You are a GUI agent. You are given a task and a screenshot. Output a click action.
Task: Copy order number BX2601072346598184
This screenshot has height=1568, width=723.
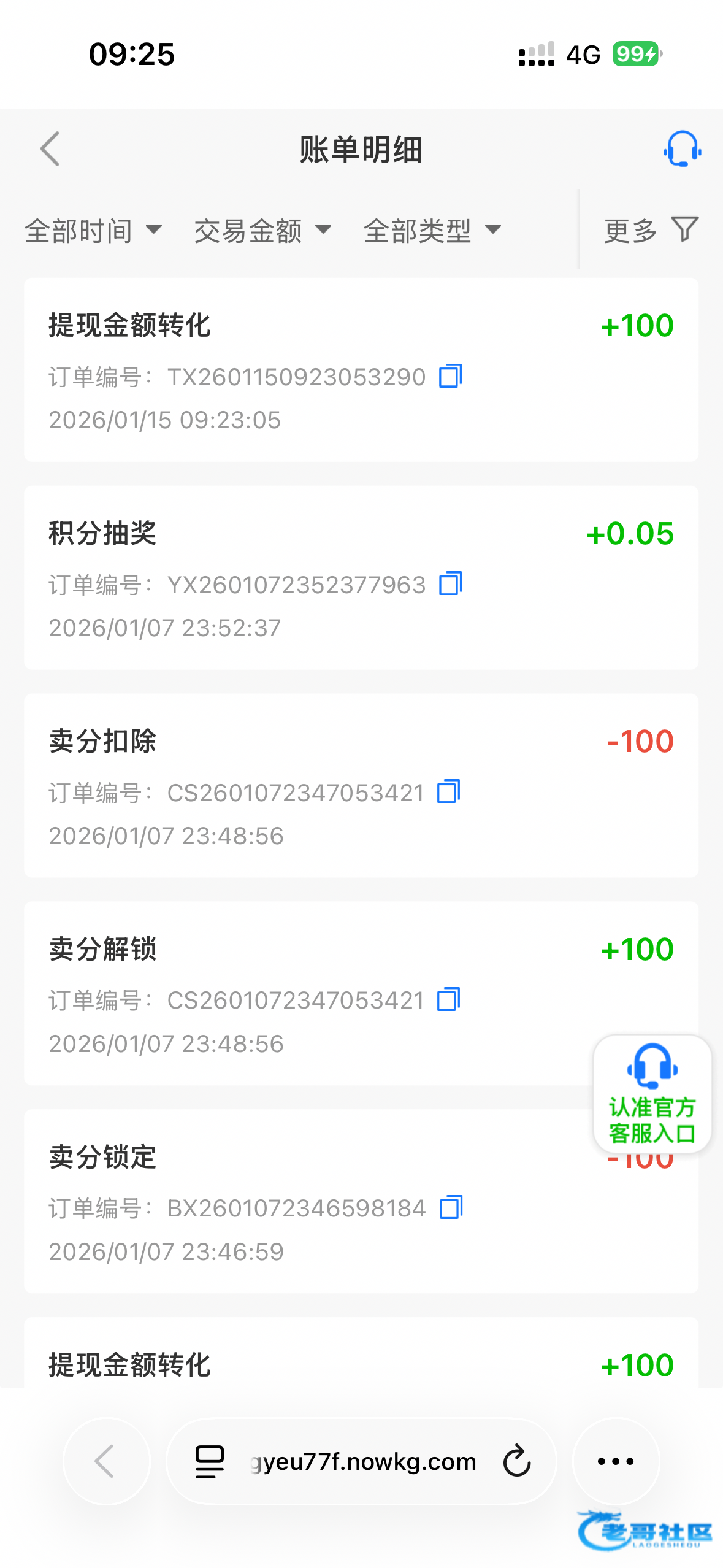click(451, 1207)
